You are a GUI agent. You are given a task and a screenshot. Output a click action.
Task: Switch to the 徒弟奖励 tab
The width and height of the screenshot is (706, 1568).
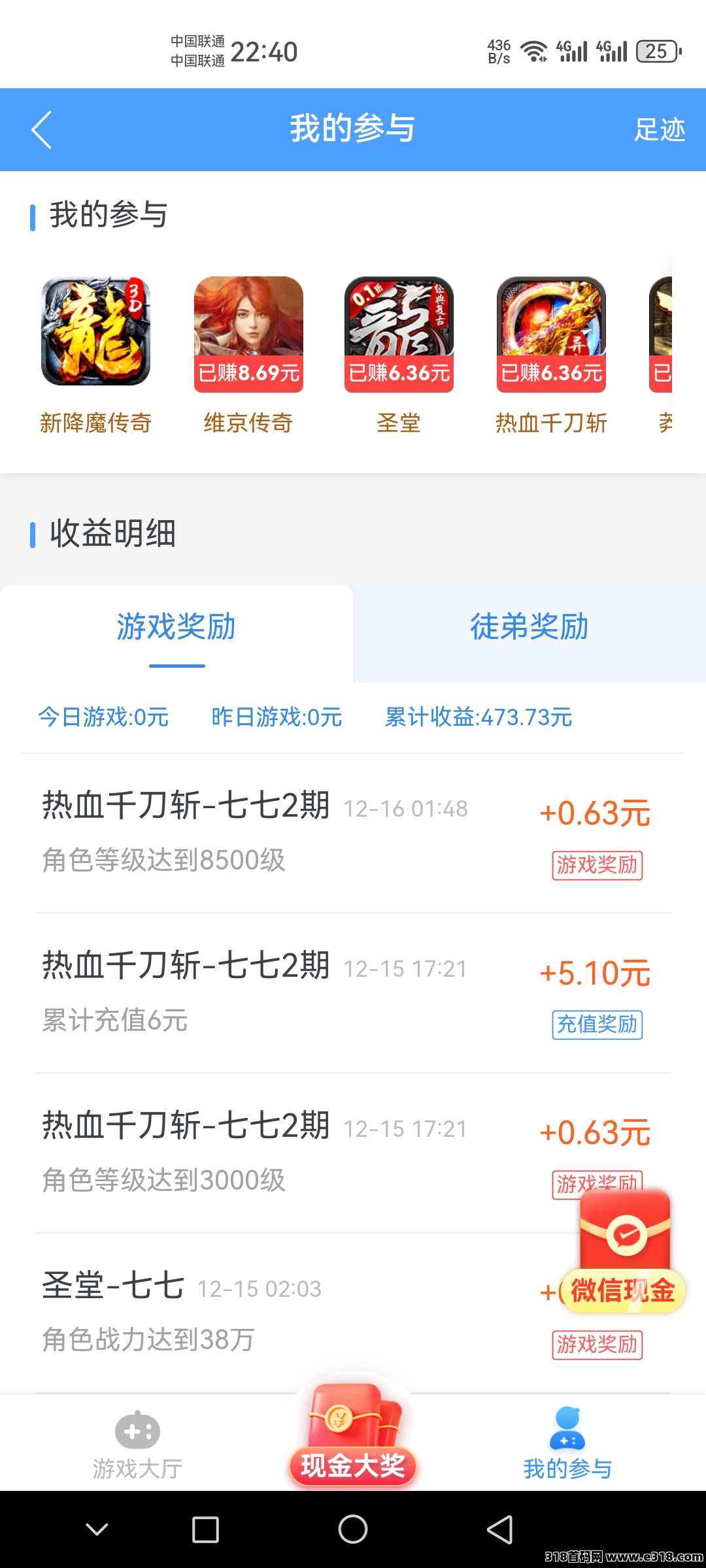coord(529,627)
